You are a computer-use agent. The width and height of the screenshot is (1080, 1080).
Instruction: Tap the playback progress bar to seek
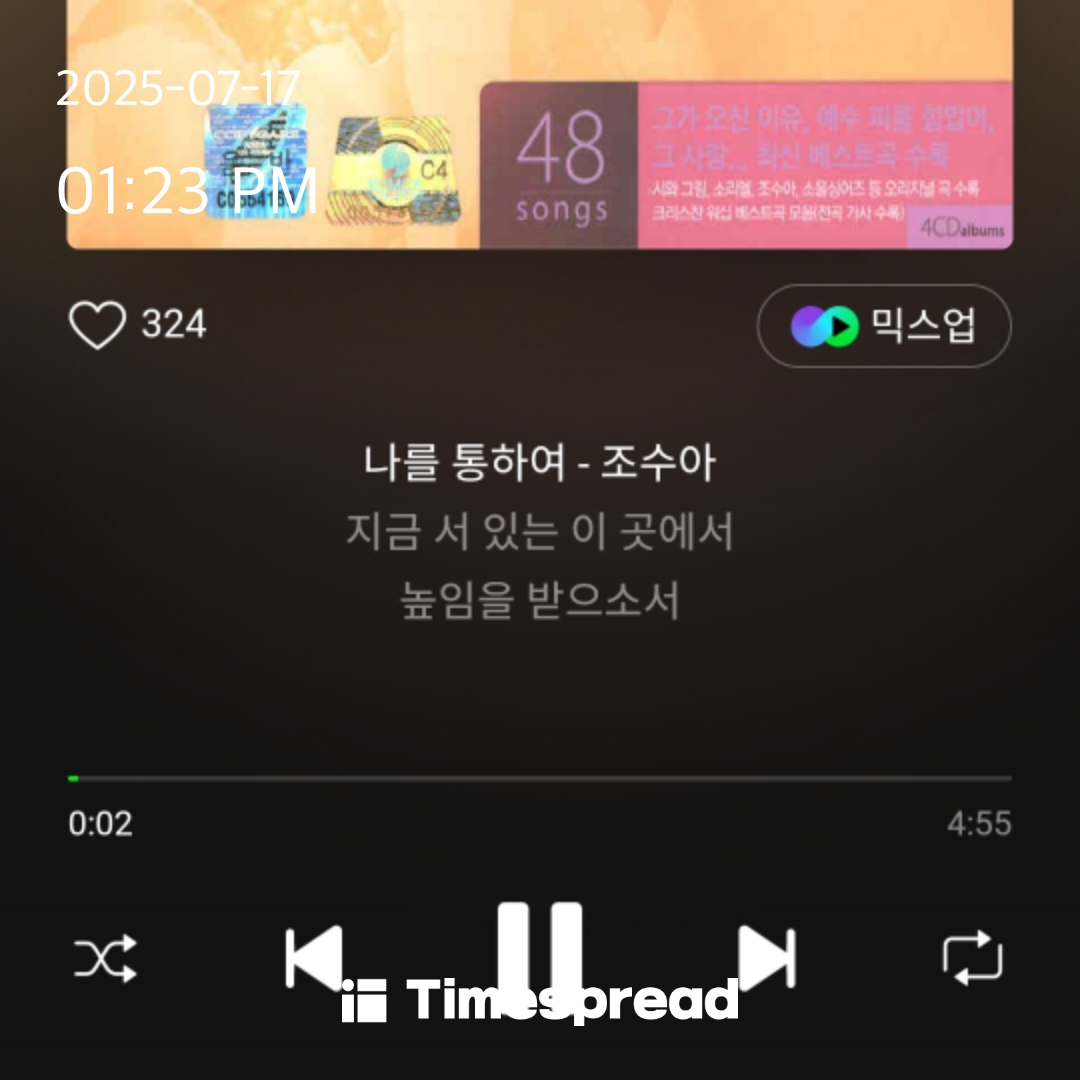540,778
